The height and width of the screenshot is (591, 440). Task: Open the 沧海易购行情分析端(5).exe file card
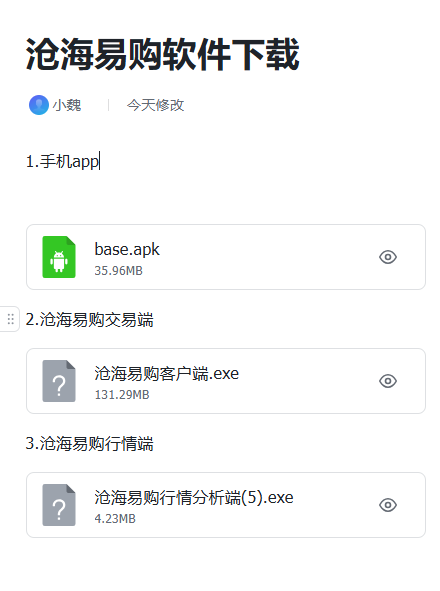(225, 505)
